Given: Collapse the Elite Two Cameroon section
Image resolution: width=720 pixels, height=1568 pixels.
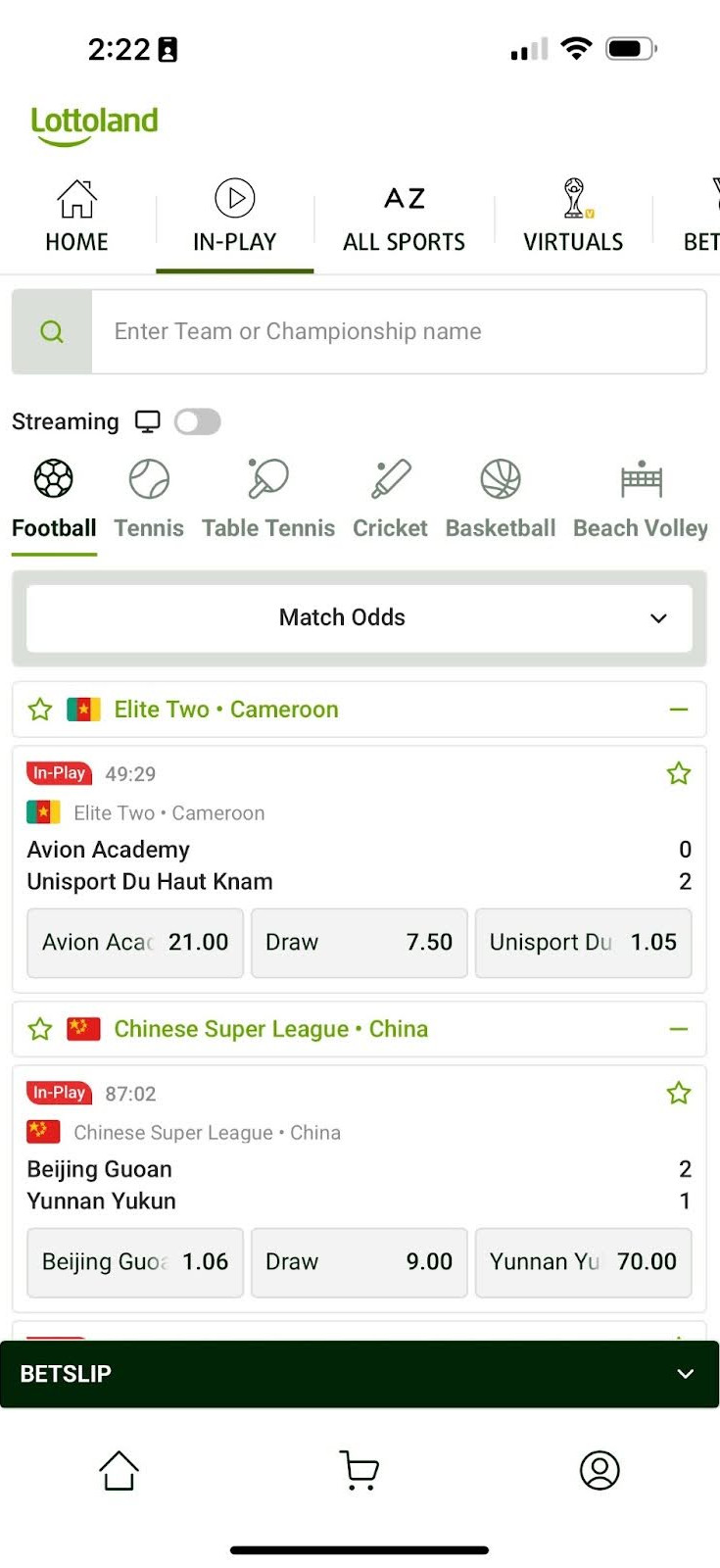Looking at the screenshot, I should (x=678, y=710).
